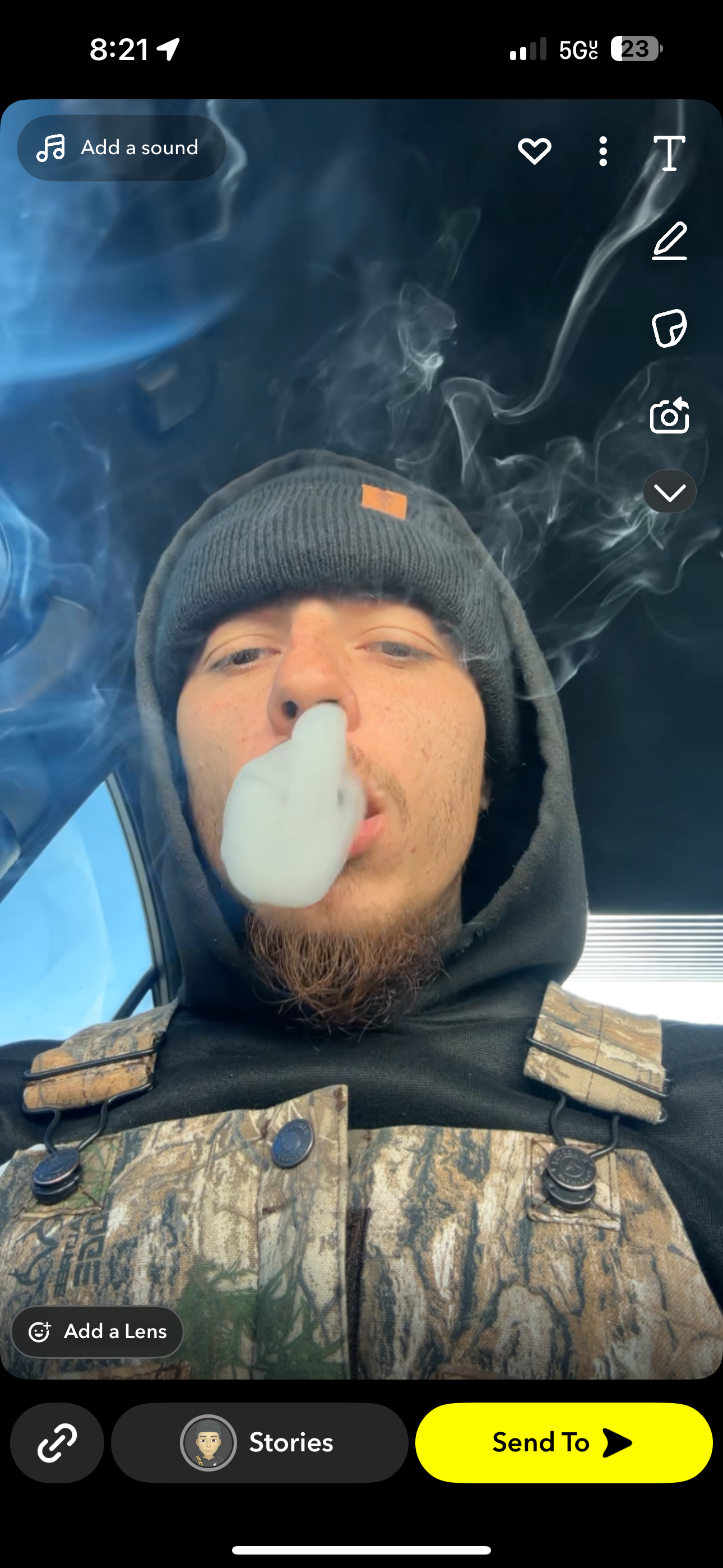This screenshot has height=1568, width=723.
Task: Tap the camera icon with arrow
Action: [669, 416]
